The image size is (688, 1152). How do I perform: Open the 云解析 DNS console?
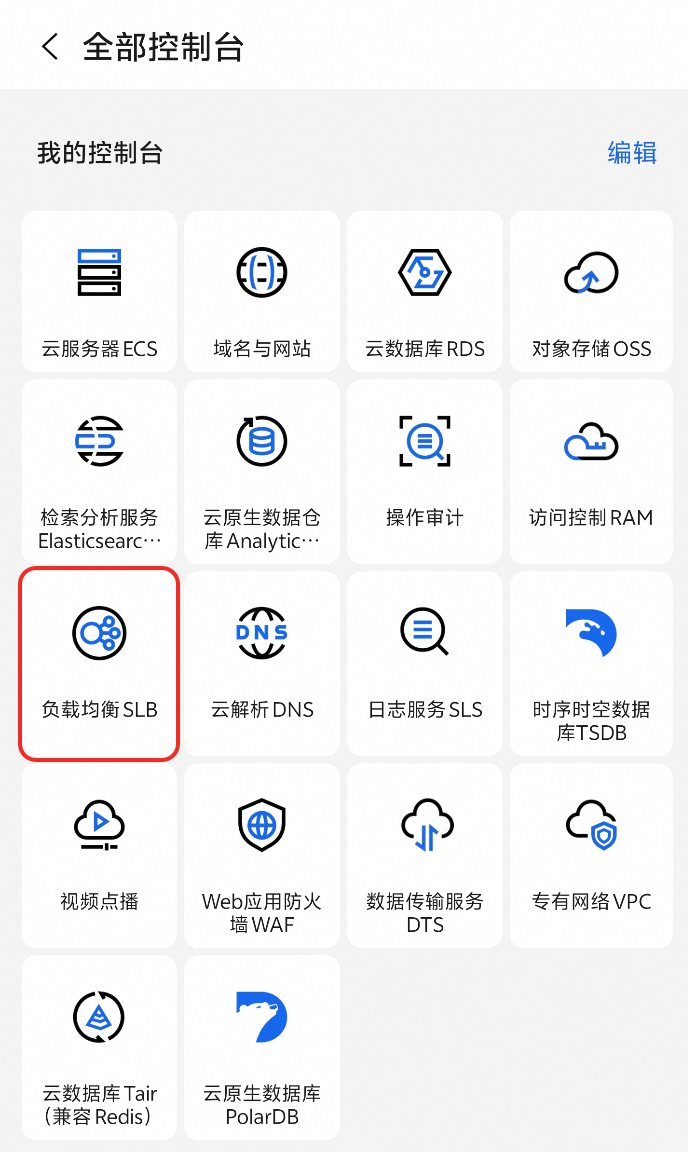pos(262,663)
